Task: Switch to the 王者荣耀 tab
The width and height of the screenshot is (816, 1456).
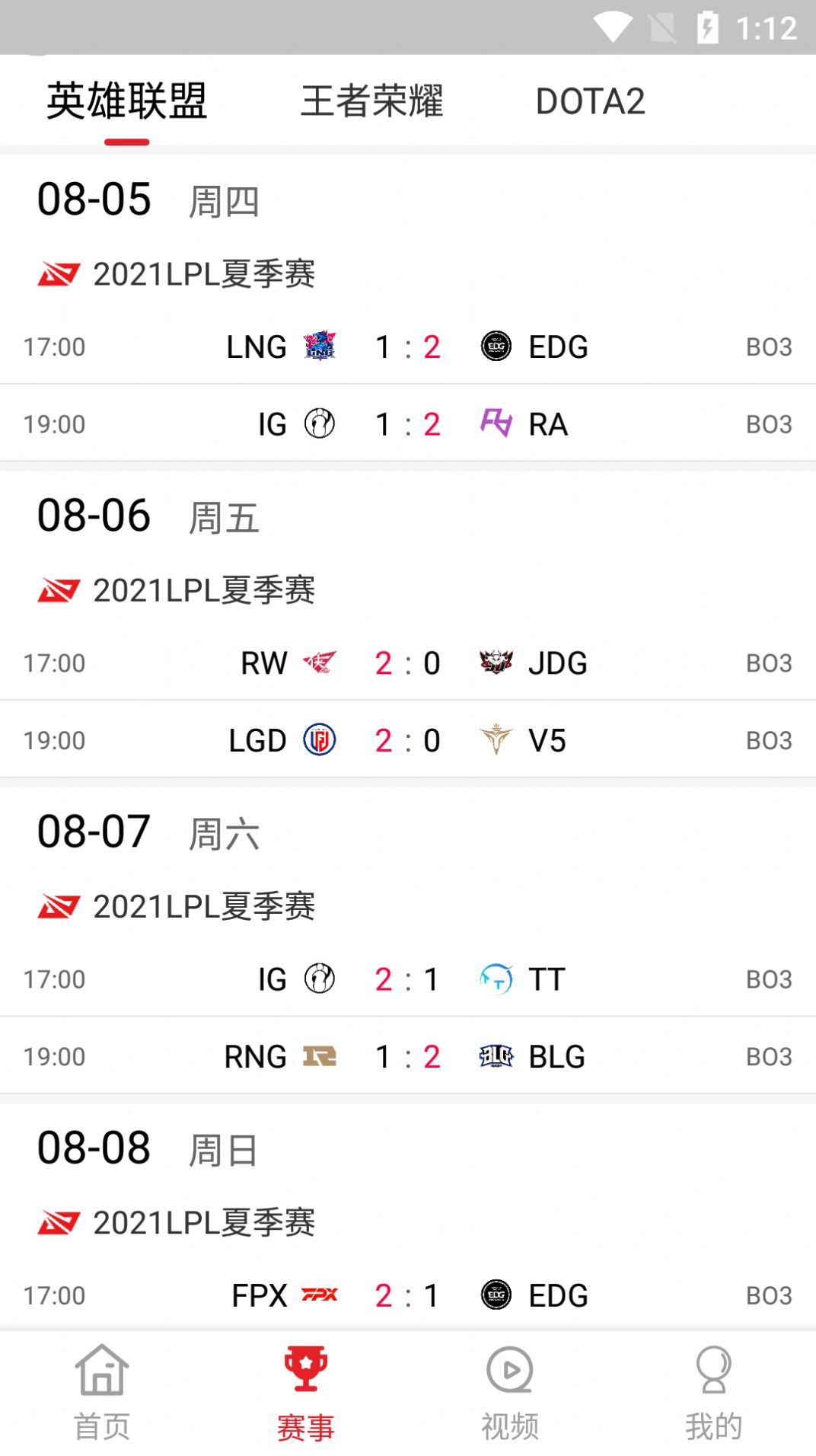Action: [371, 101]
